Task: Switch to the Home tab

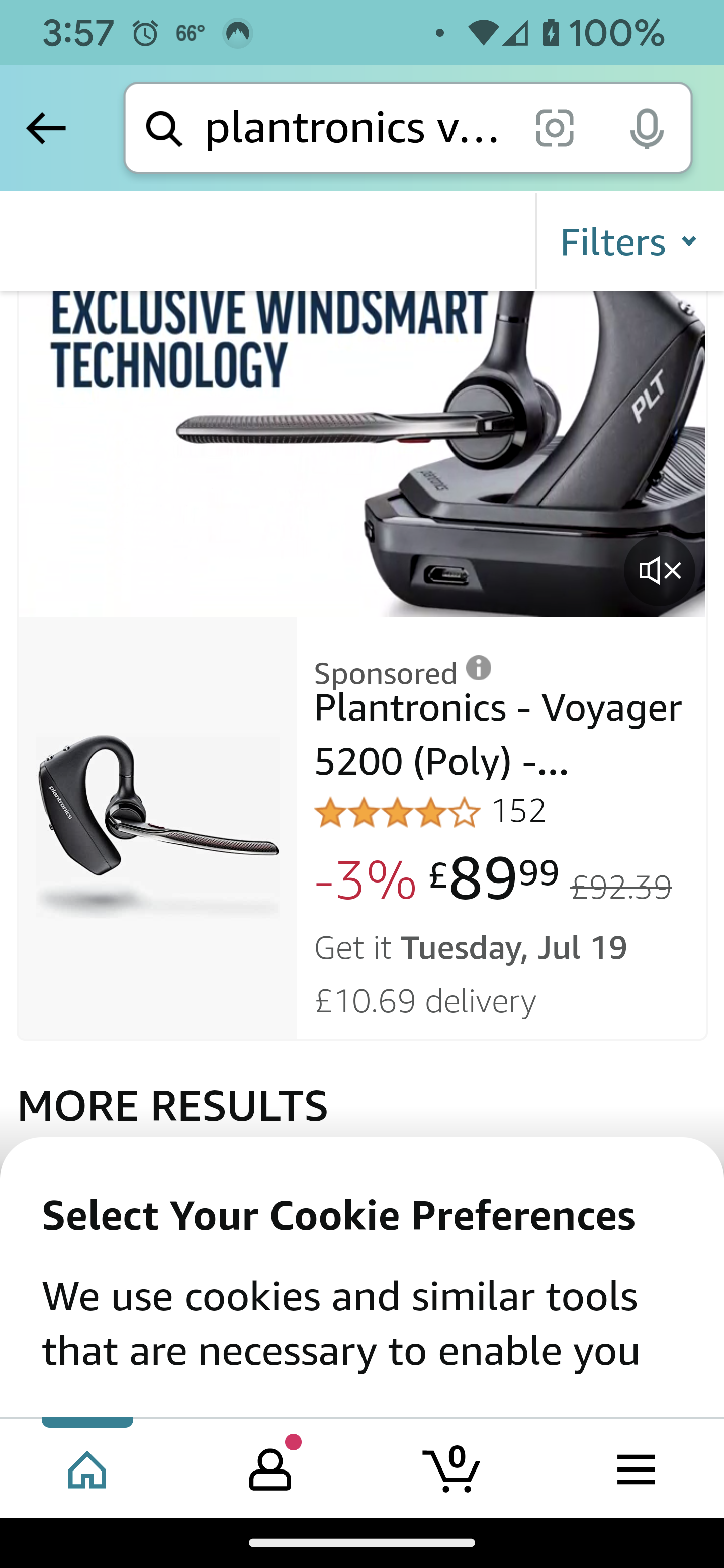Action: [87, 1469]
